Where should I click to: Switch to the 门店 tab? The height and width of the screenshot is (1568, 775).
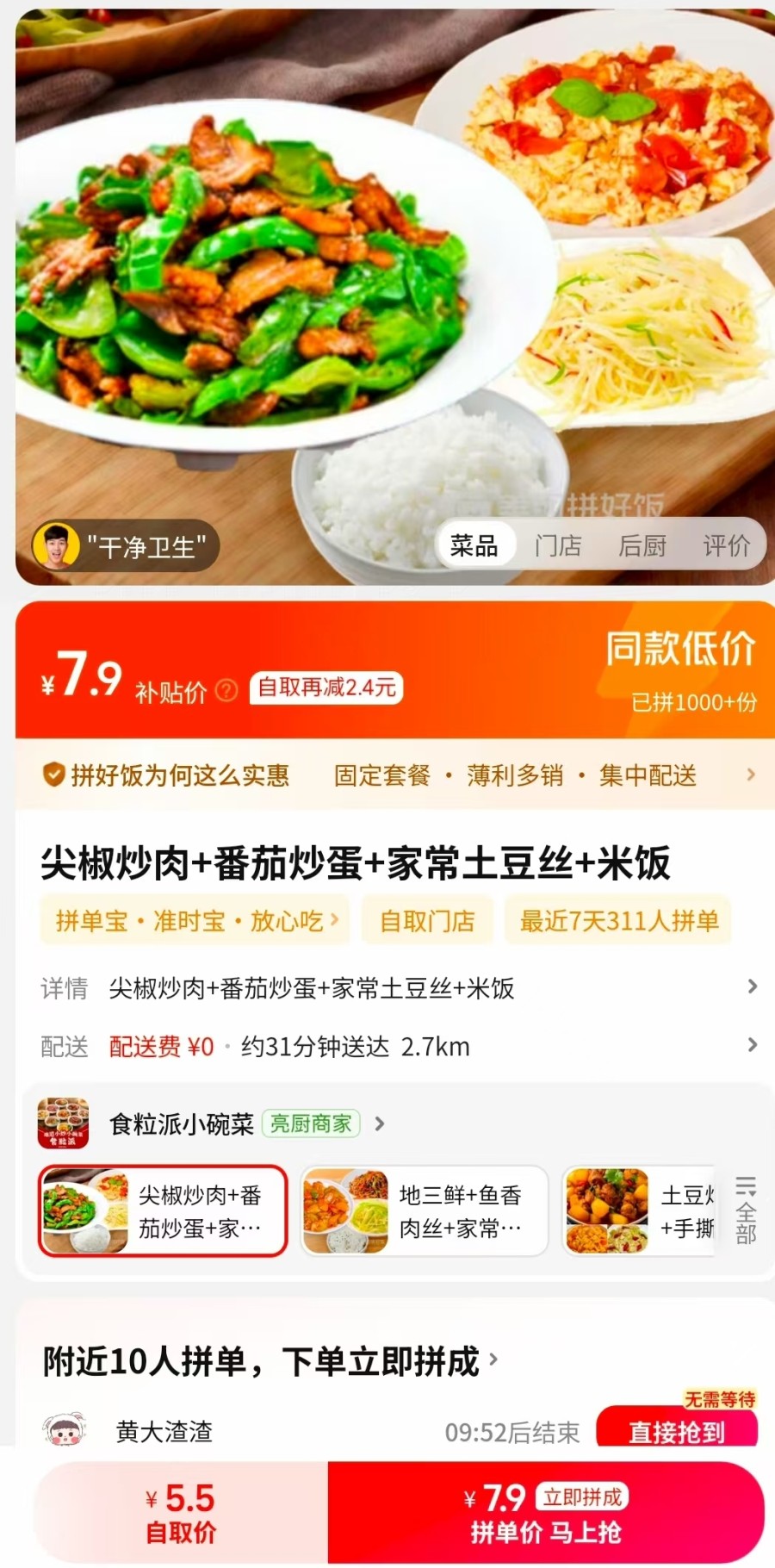tap(558, 545)
